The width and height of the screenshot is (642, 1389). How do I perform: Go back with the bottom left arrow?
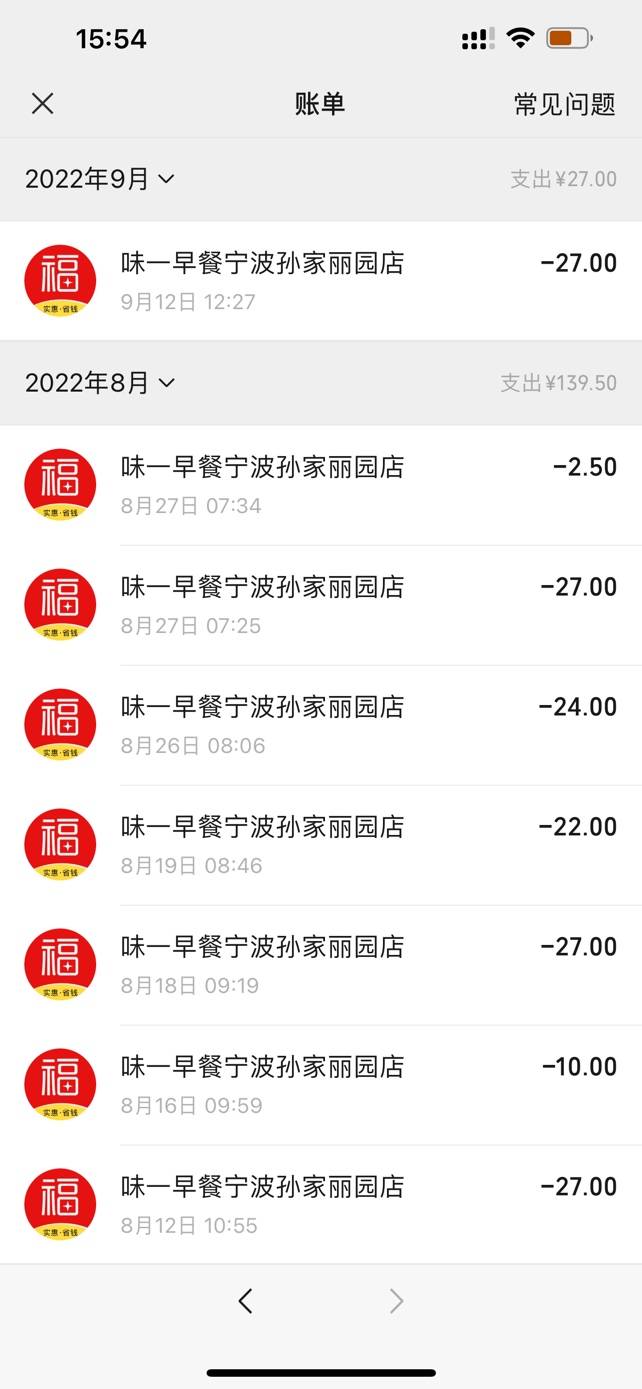point(246,1301)
